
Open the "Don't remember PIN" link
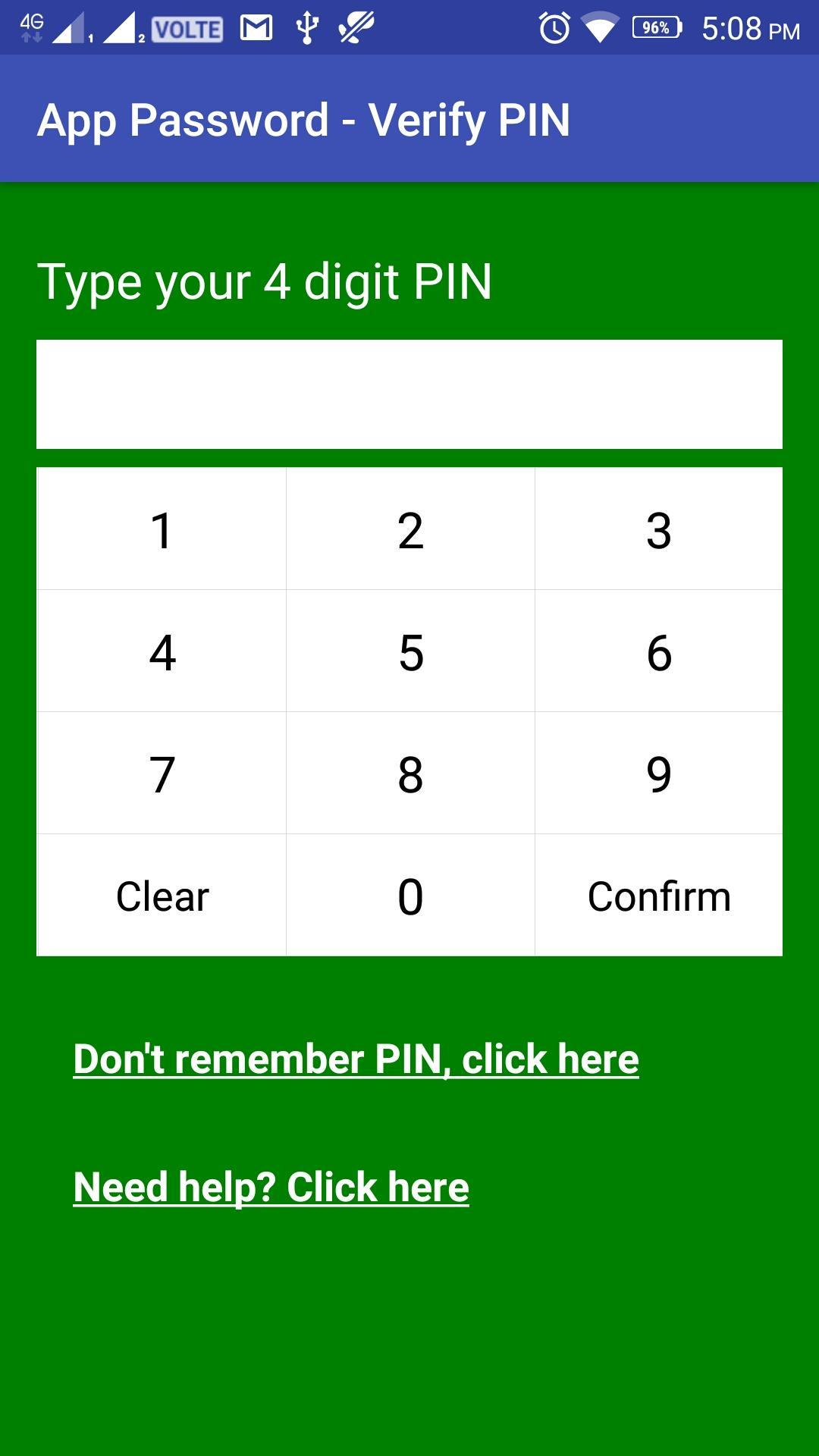coord(356,1059)
